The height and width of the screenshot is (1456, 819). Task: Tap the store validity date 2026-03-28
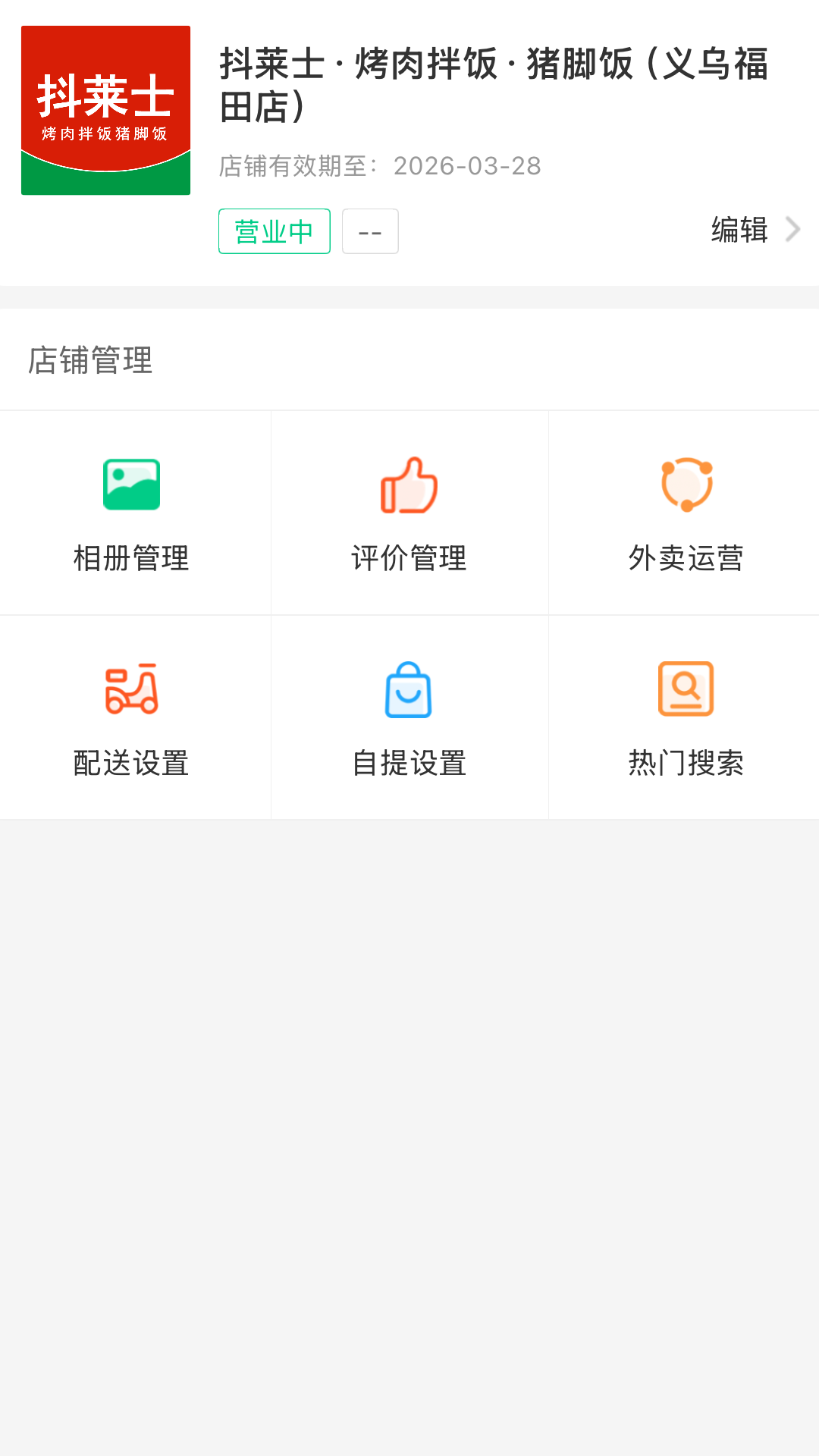pyautogui.click(x=467, y=167)
